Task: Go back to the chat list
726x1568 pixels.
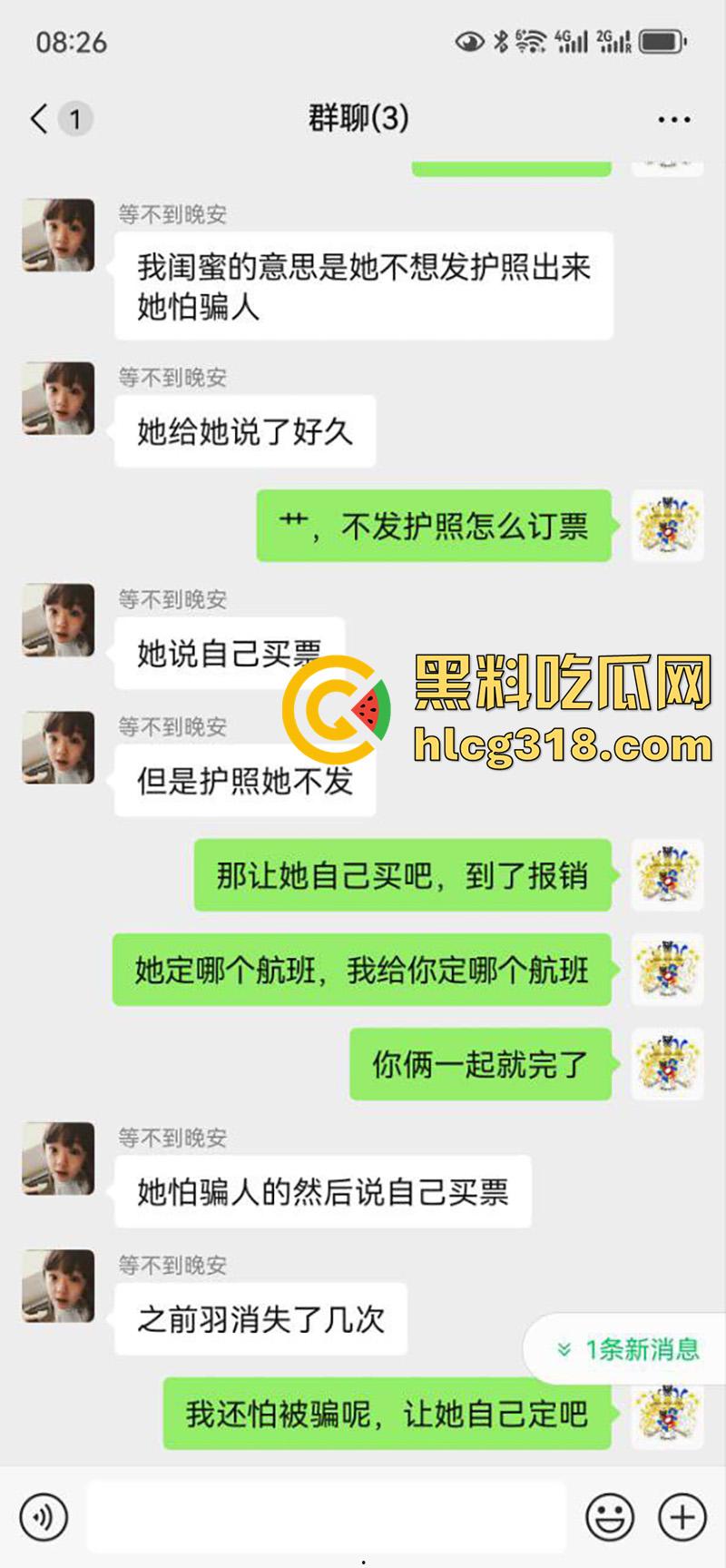Action: 40,119
